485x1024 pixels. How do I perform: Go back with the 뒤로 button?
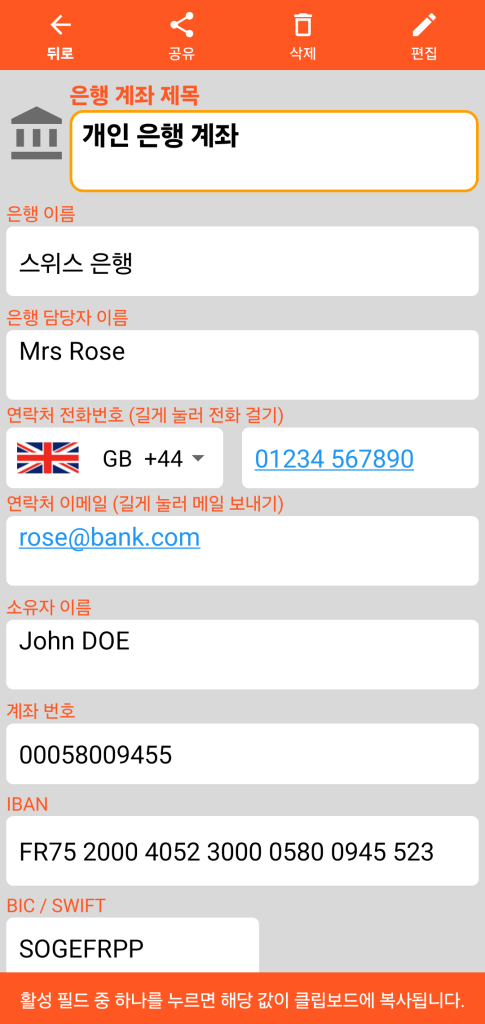(x=60, y=37)
